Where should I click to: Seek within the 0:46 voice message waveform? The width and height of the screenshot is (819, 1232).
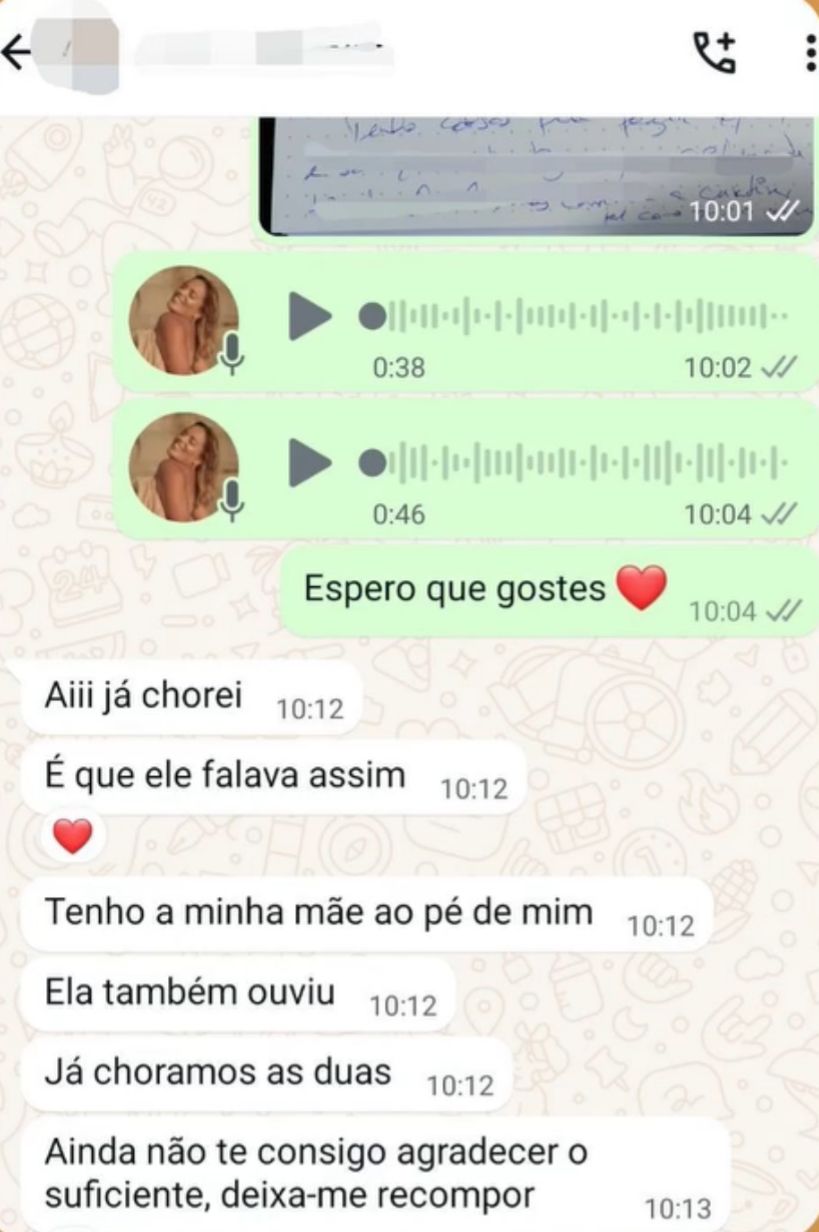coord(580,463)
